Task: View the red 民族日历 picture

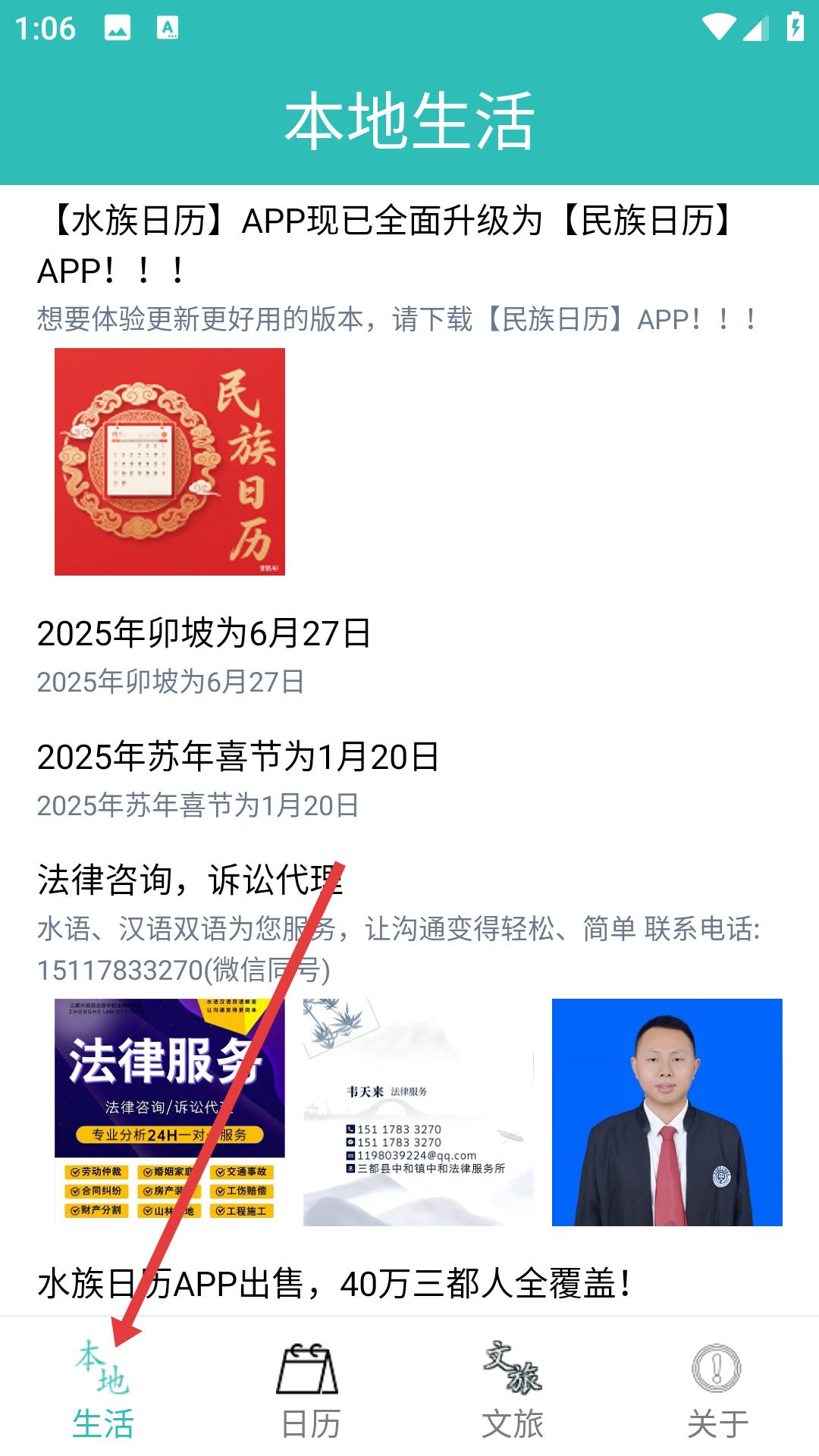Action: tap(170, 462)
